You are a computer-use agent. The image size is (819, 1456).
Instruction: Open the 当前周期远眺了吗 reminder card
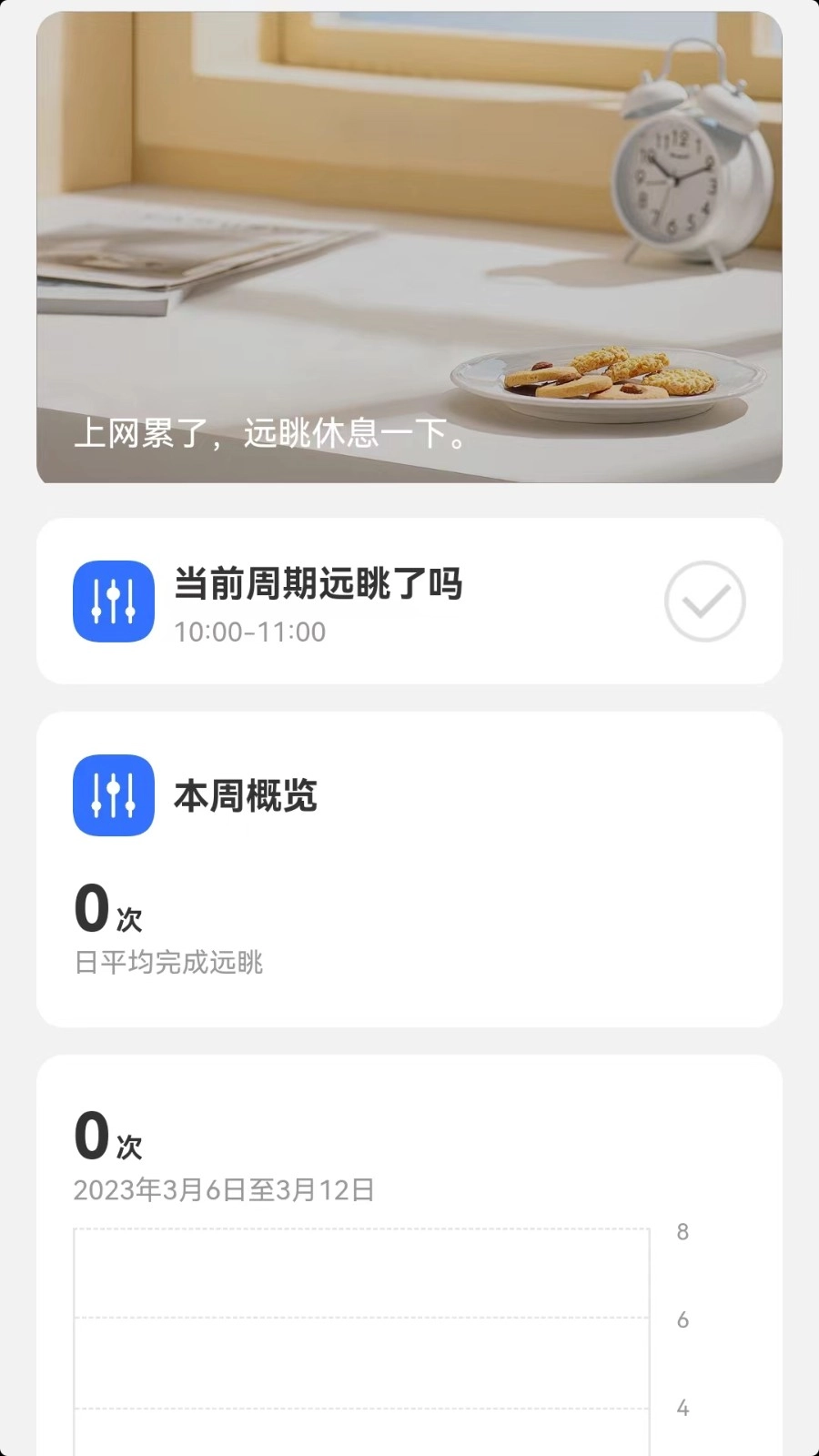coord(409,601)
